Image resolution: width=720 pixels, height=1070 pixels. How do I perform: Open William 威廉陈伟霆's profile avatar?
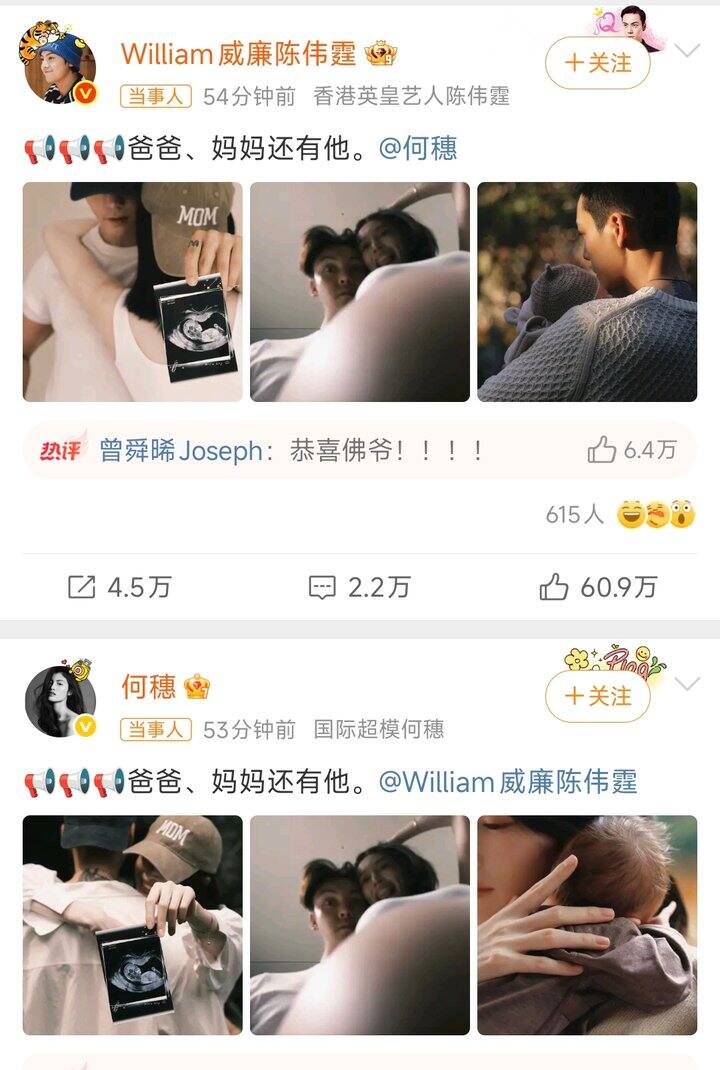60,63
